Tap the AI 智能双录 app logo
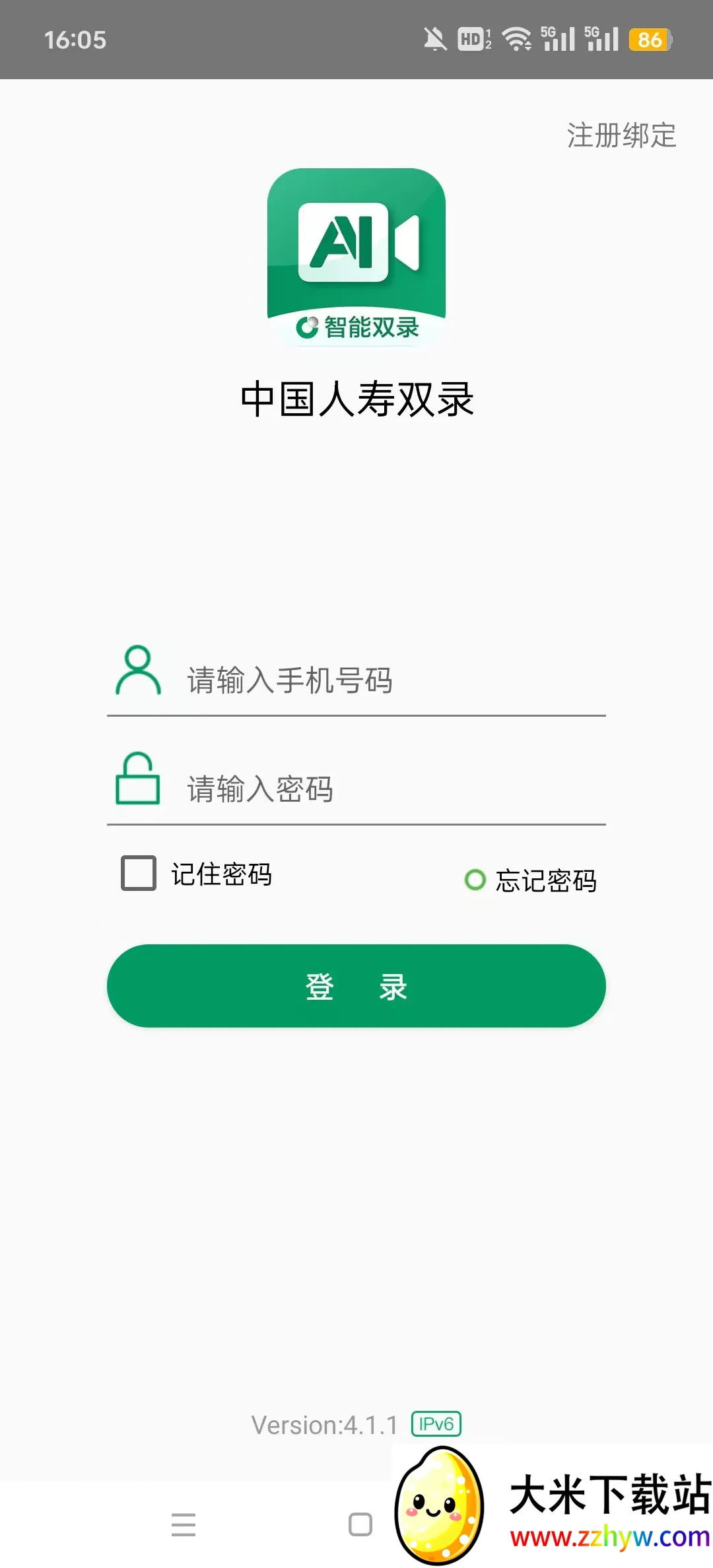This screenshot has height=1568, width=713. pyautogui.click(x=356, y=257)
